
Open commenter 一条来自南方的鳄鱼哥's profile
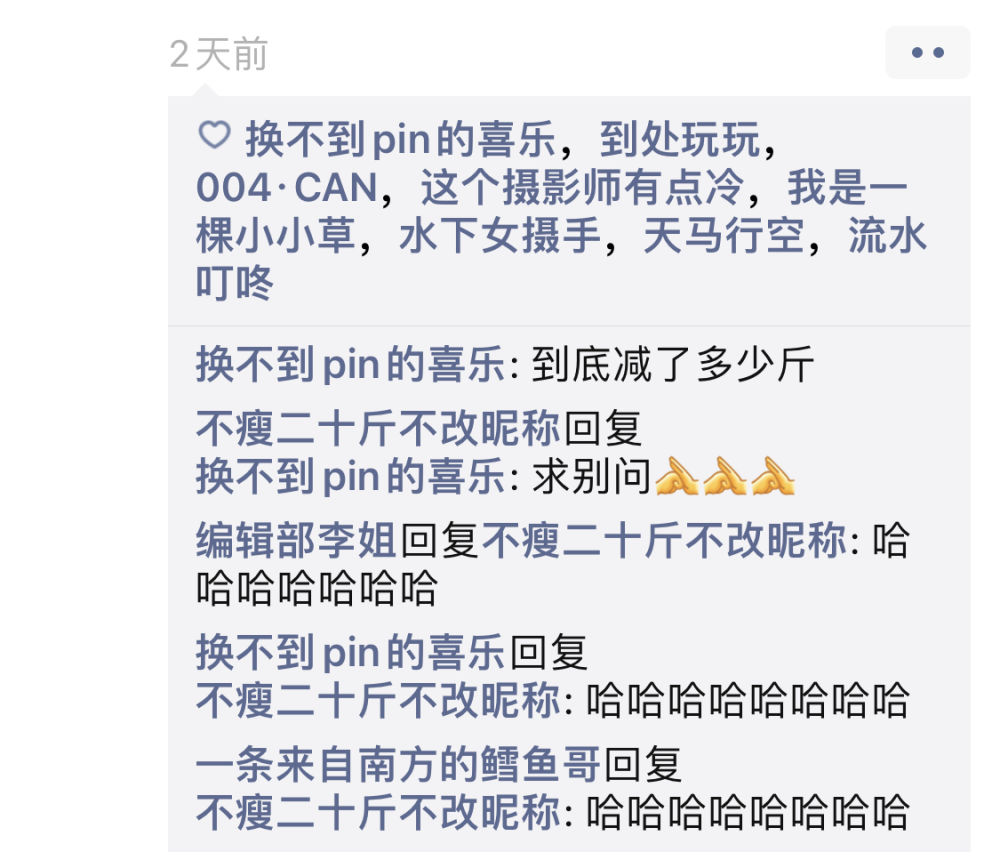point(398,766)
